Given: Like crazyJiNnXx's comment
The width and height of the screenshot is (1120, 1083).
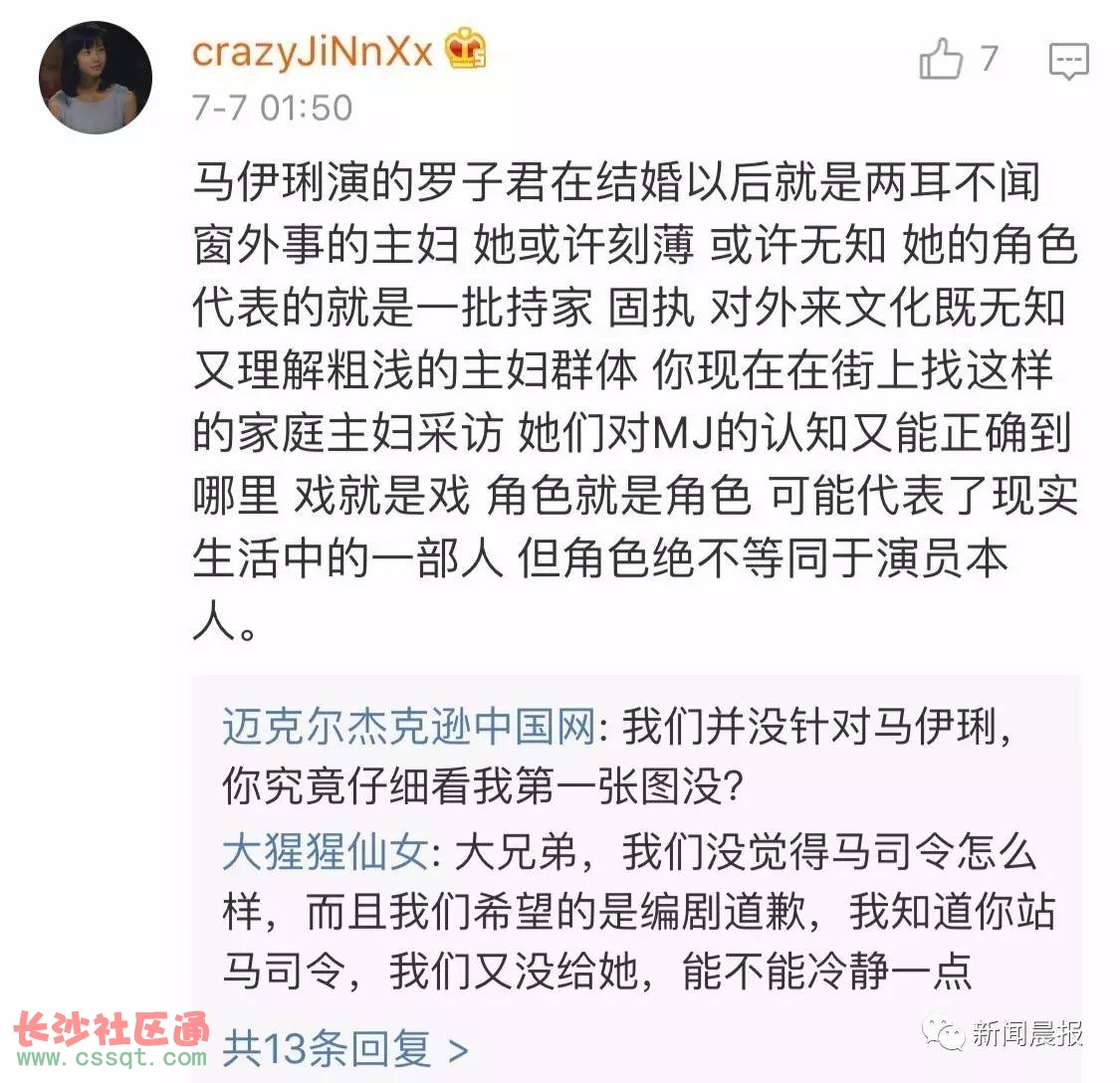Looking at the screenshot, I should [941, 60].
